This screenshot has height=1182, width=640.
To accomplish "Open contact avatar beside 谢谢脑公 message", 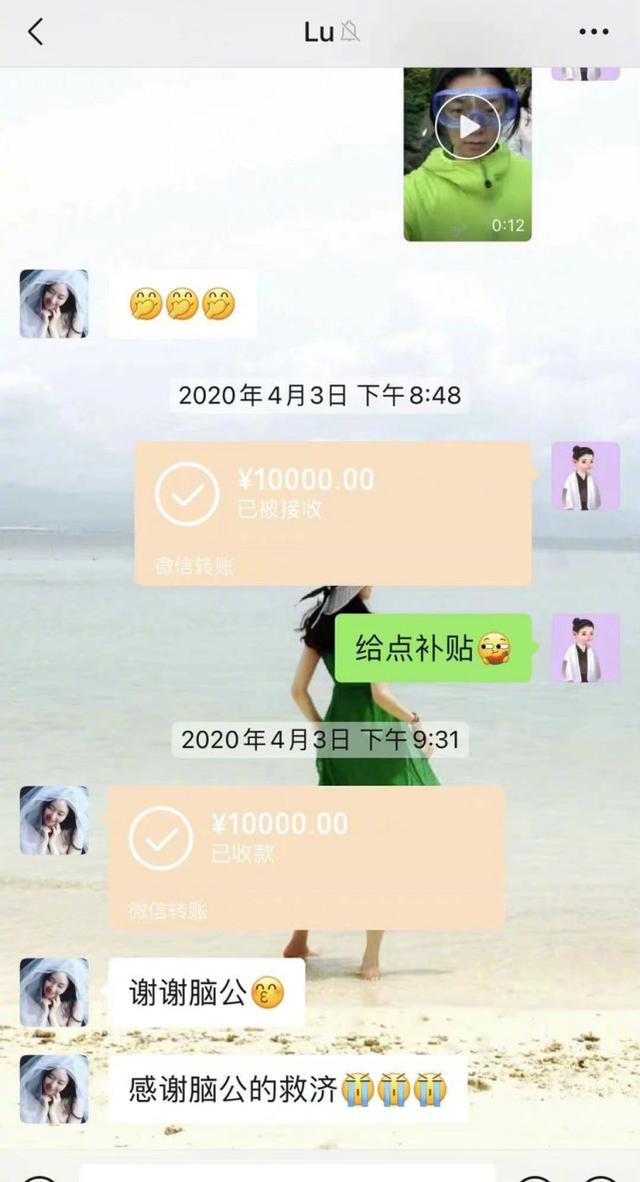I will point(54,992).
